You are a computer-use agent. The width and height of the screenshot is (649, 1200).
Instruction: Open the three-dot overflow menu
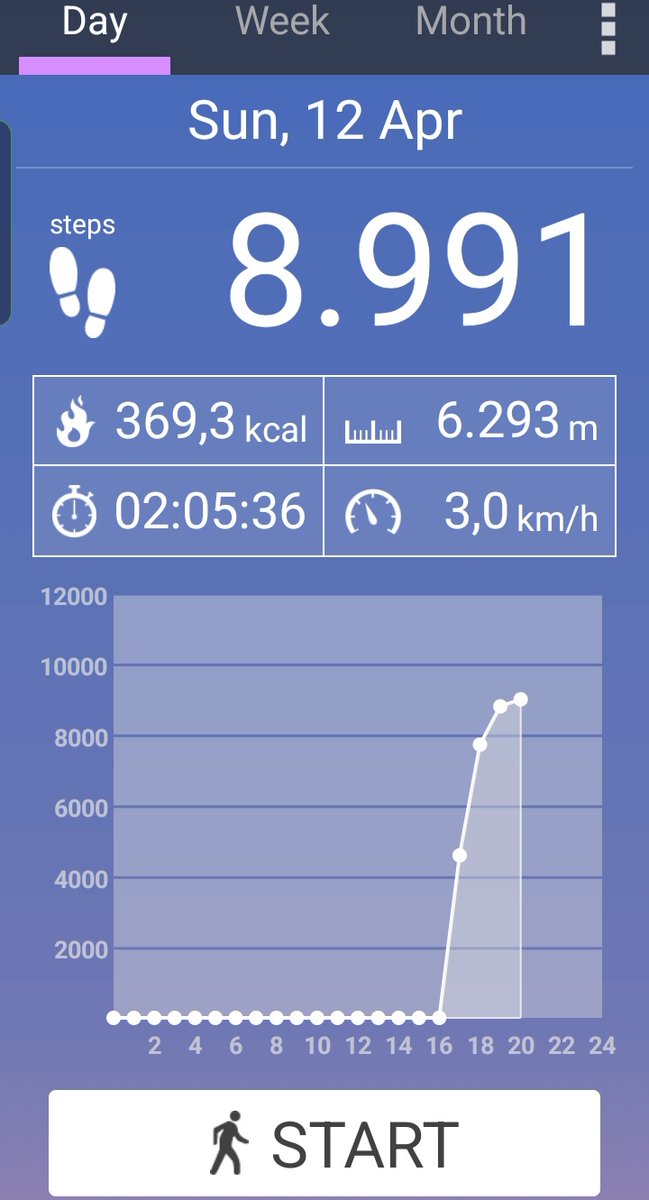click(608, 28)
